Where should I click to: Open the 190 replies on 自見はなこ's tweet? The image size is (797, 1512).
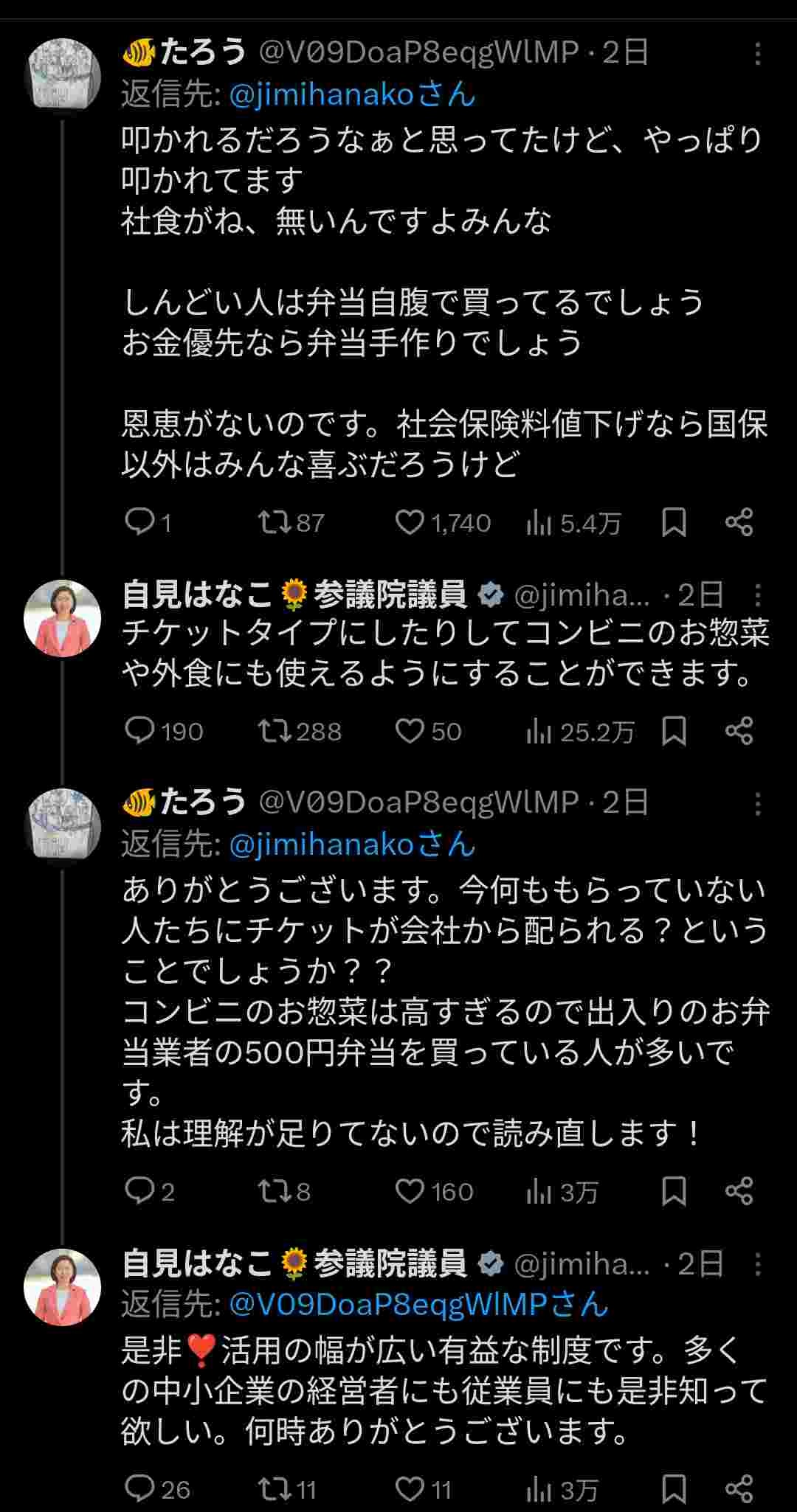pyautogui.click(x=144, y=732)
